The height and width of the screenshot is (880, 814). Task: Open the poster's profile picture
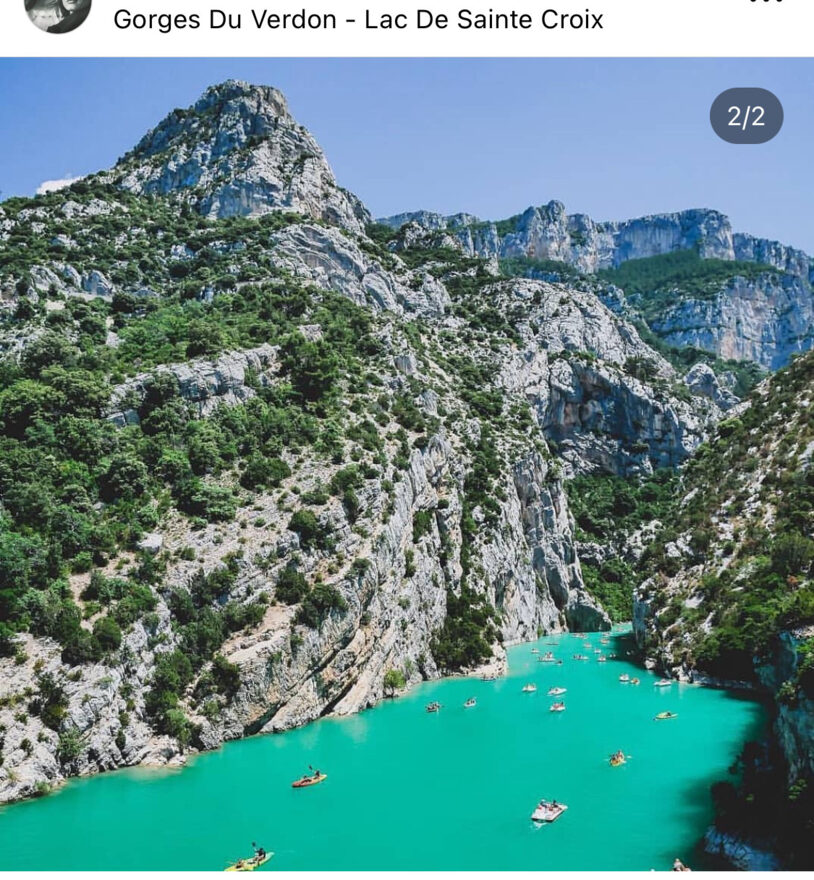pyautogui.click(x=58, y=12)
